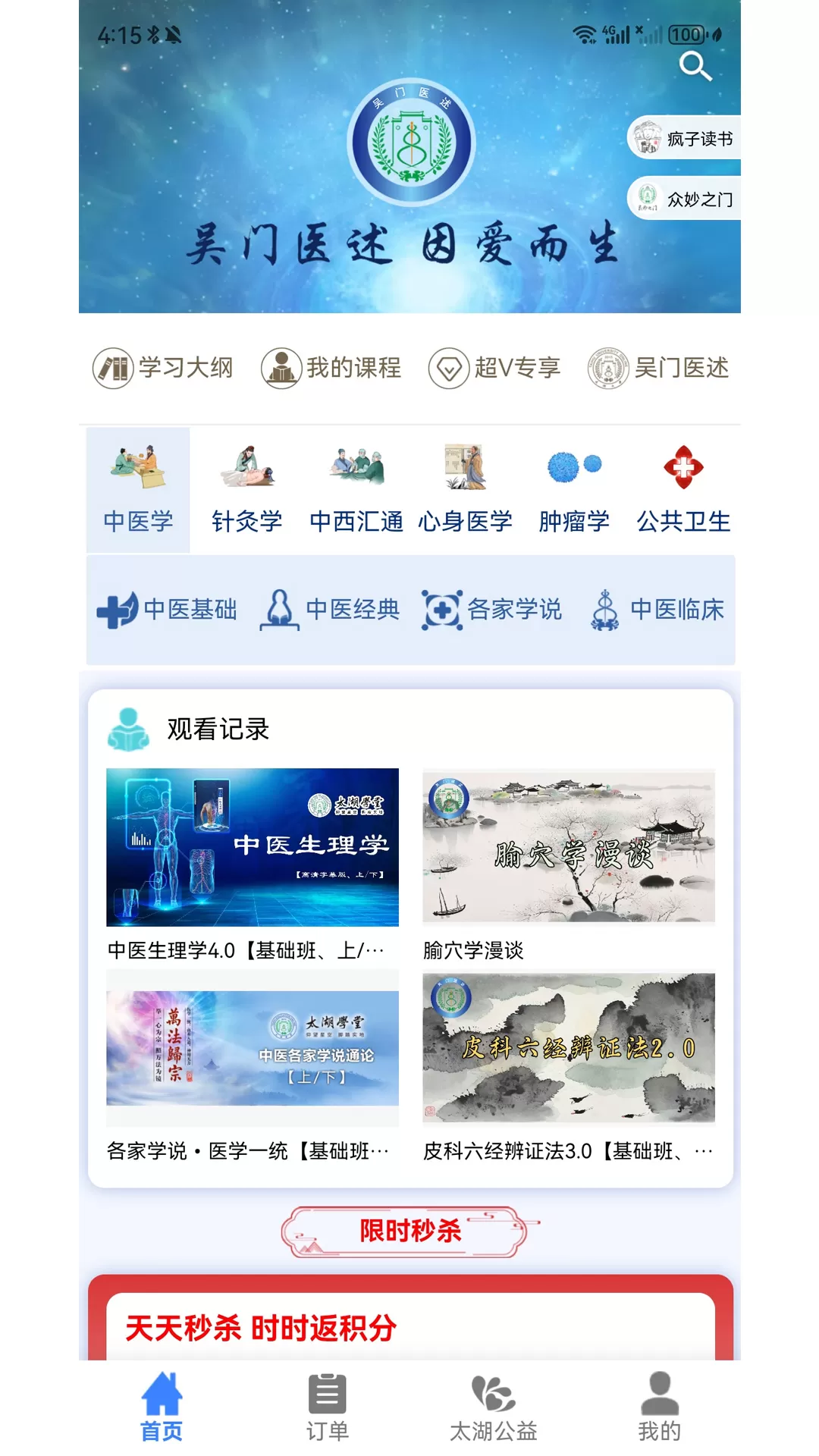Open 学习大纲
This screenshot has width=819, height=1456.
[x=163, y=369]
